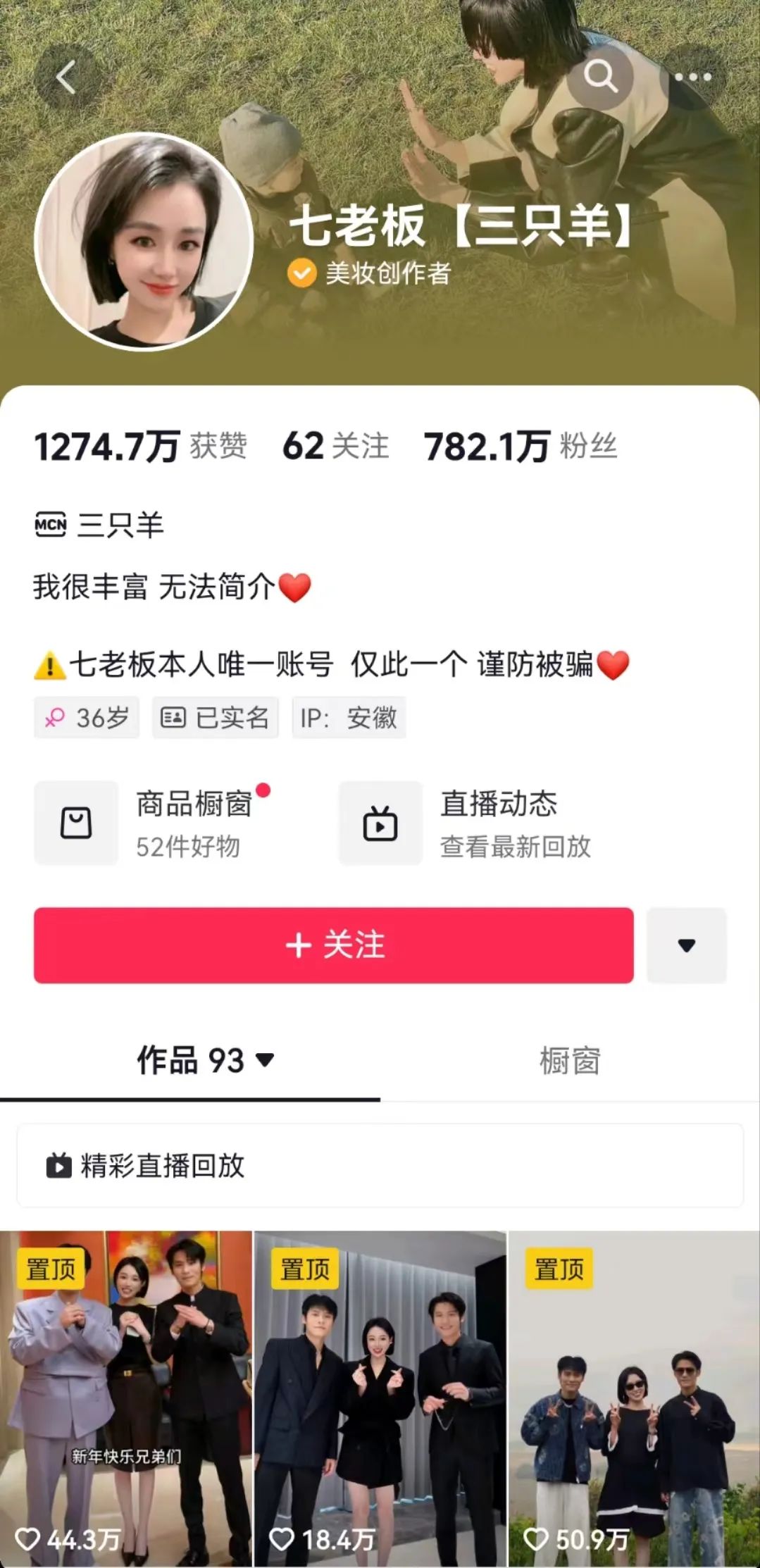Screen dimensions: 760x1568
Task: Go back using the top-left arrow
Action: (x=66, y=77)
